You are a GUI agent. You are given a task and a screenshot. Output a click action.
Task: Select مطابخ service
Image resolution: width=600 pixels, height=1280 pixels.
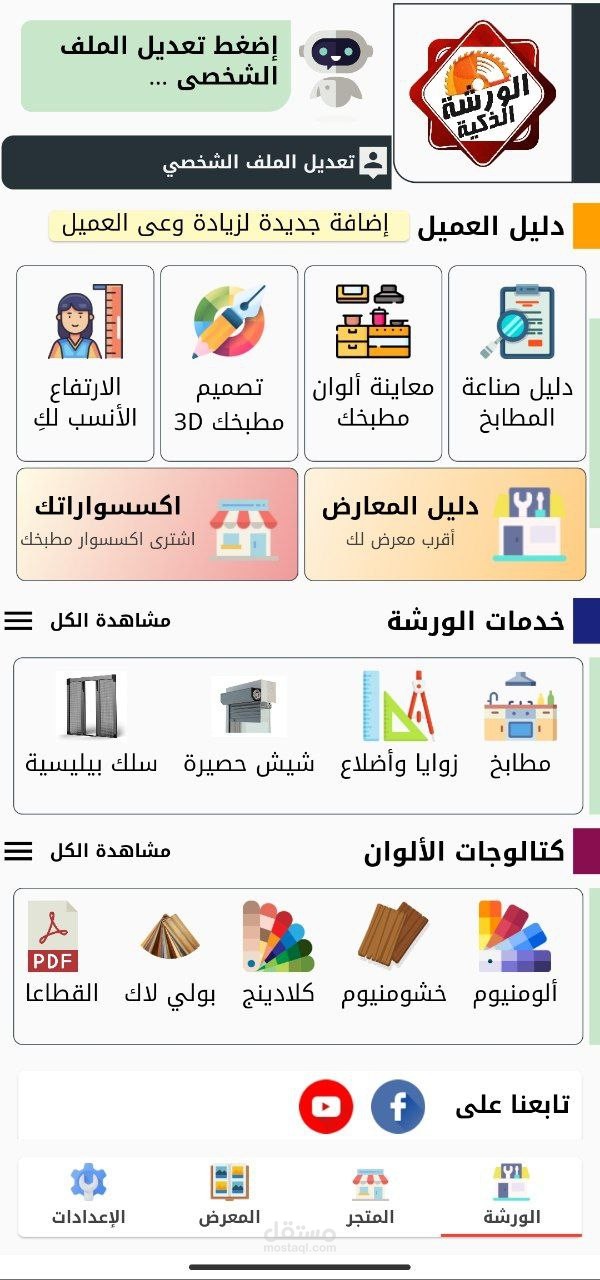(x=520, y=725)
